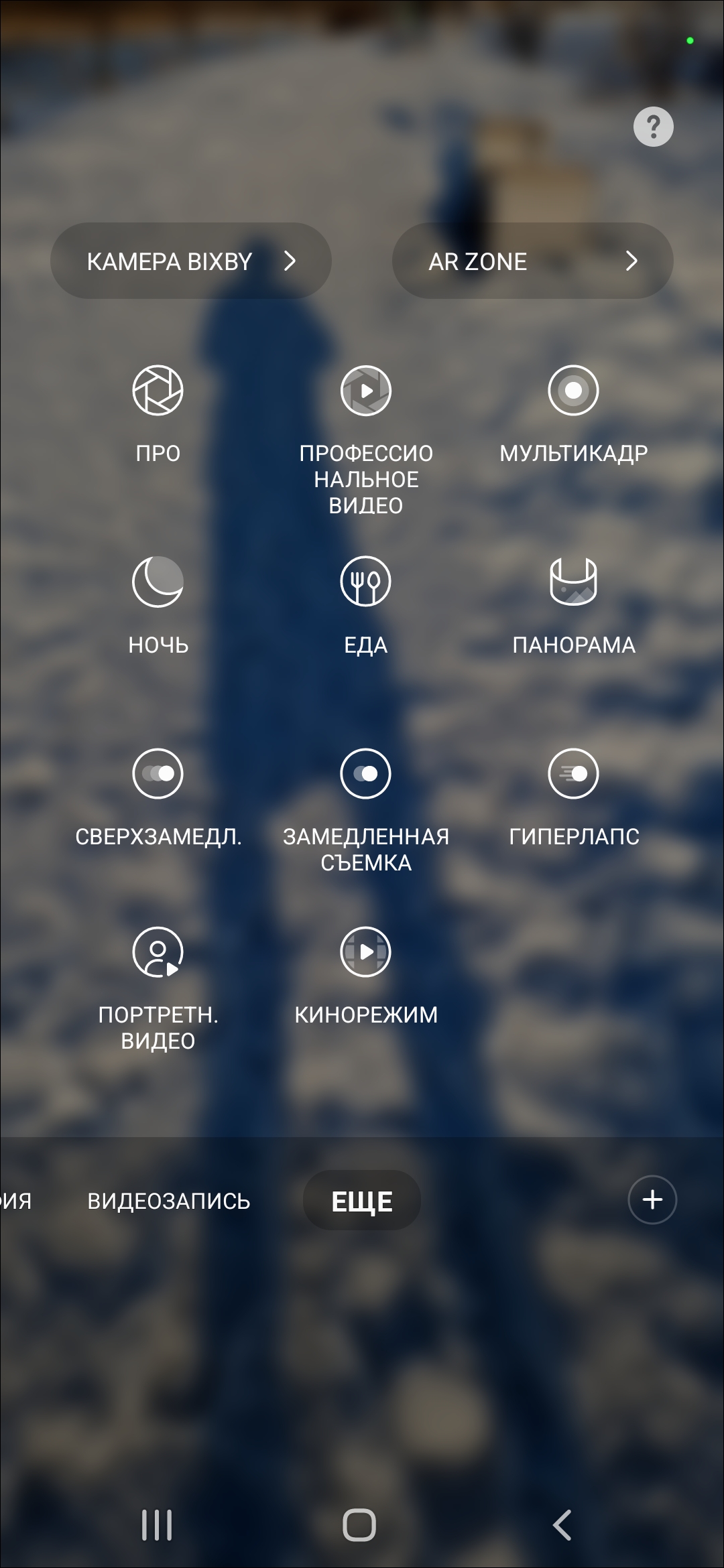Select the ПРО camera mode
The image size is (724, 1568).
pyautogui.click(x=158, y=391)
